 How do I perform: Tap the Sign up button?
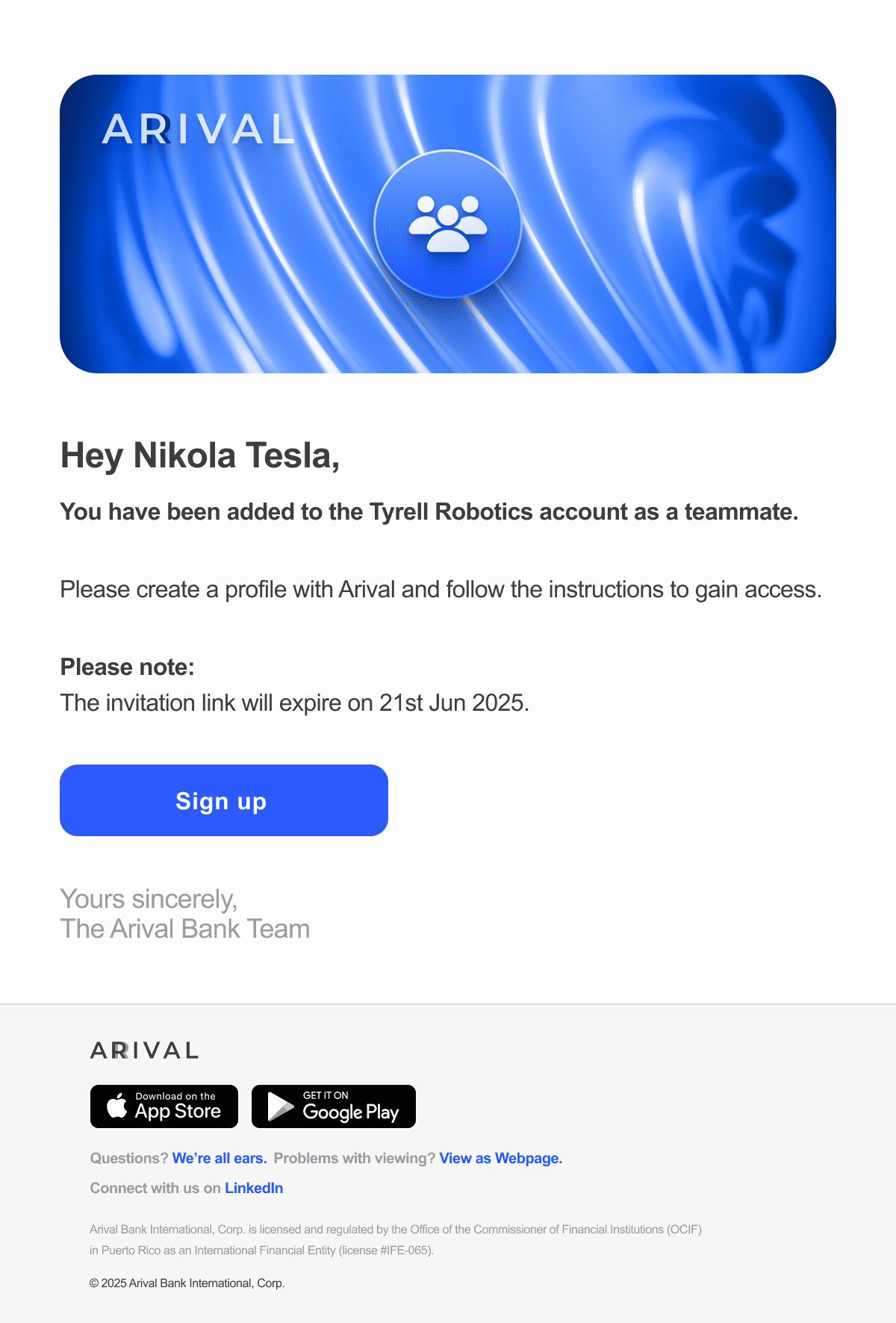[x=224, y=800]
